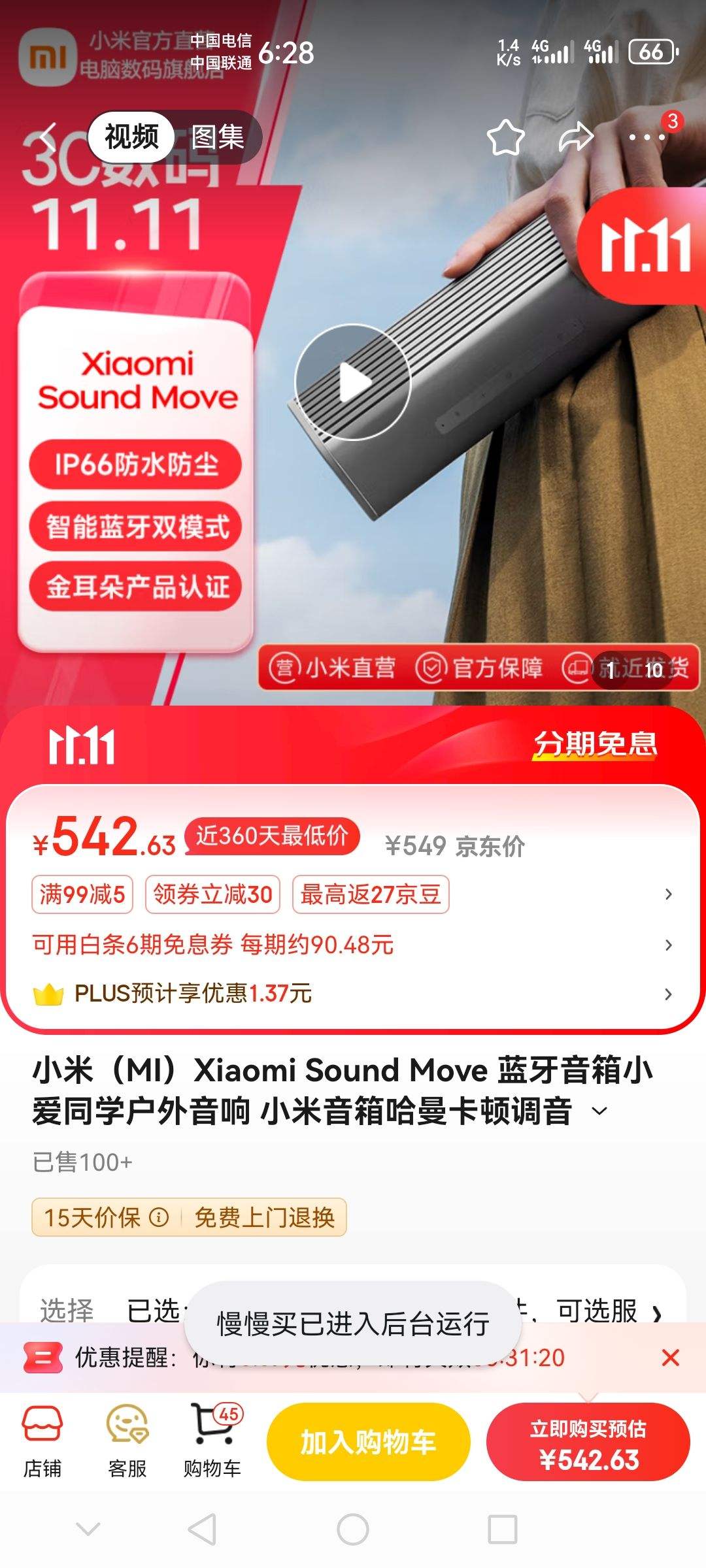Share this product via the arrow icon
The height and width of the screenshot is (1568, 706).
(x=576, y=138)
